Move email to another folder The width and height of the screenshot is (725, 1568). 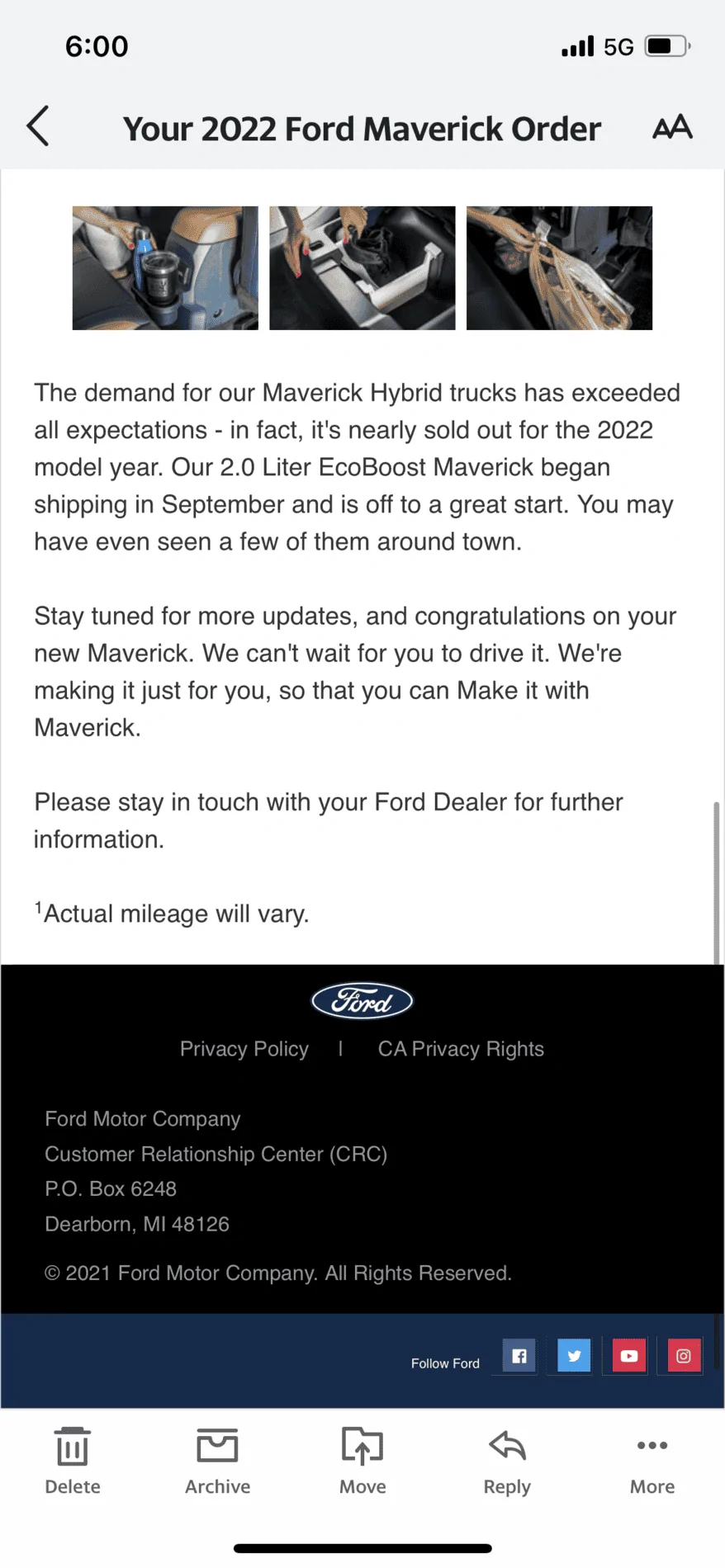[362, 1462]
